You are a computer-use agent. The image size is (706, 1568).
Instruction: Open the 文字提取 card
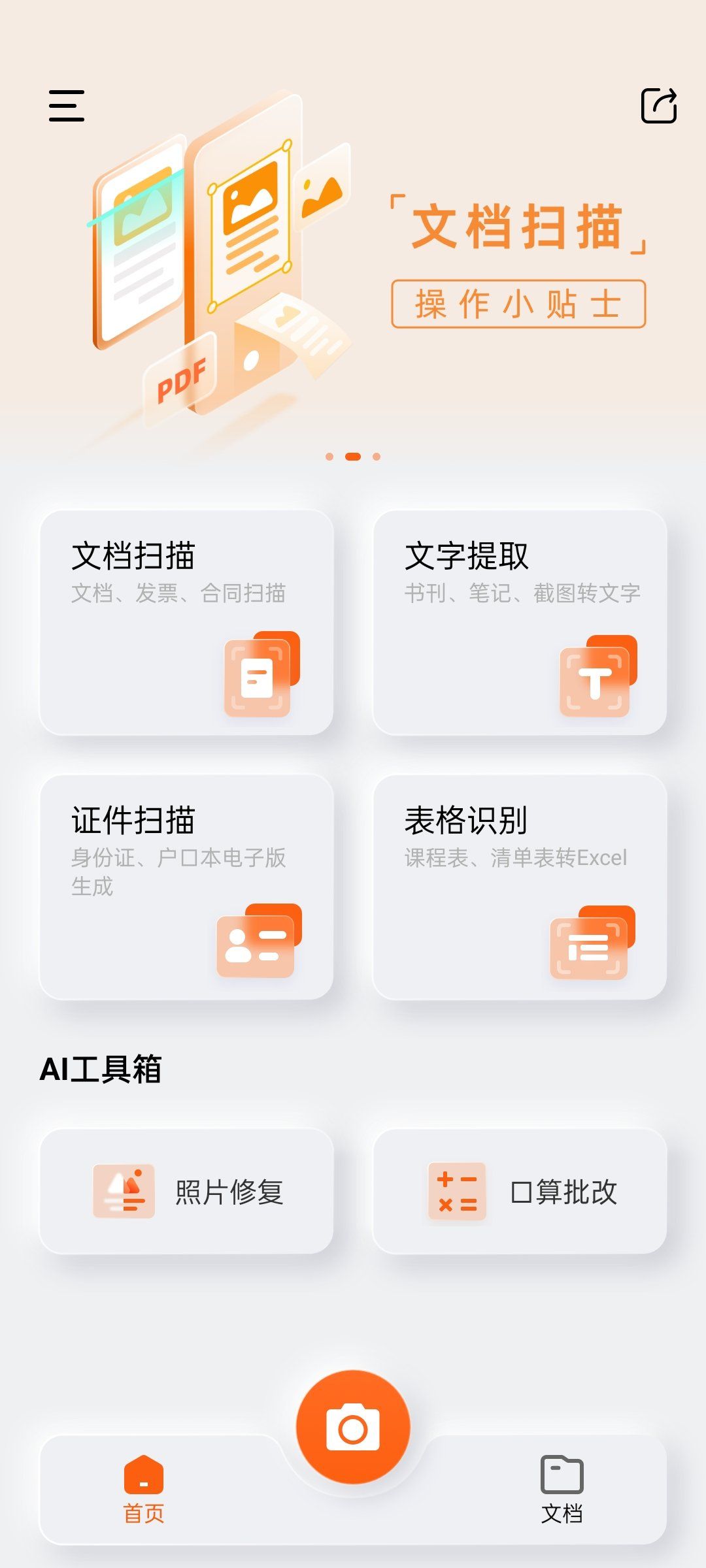520,622
